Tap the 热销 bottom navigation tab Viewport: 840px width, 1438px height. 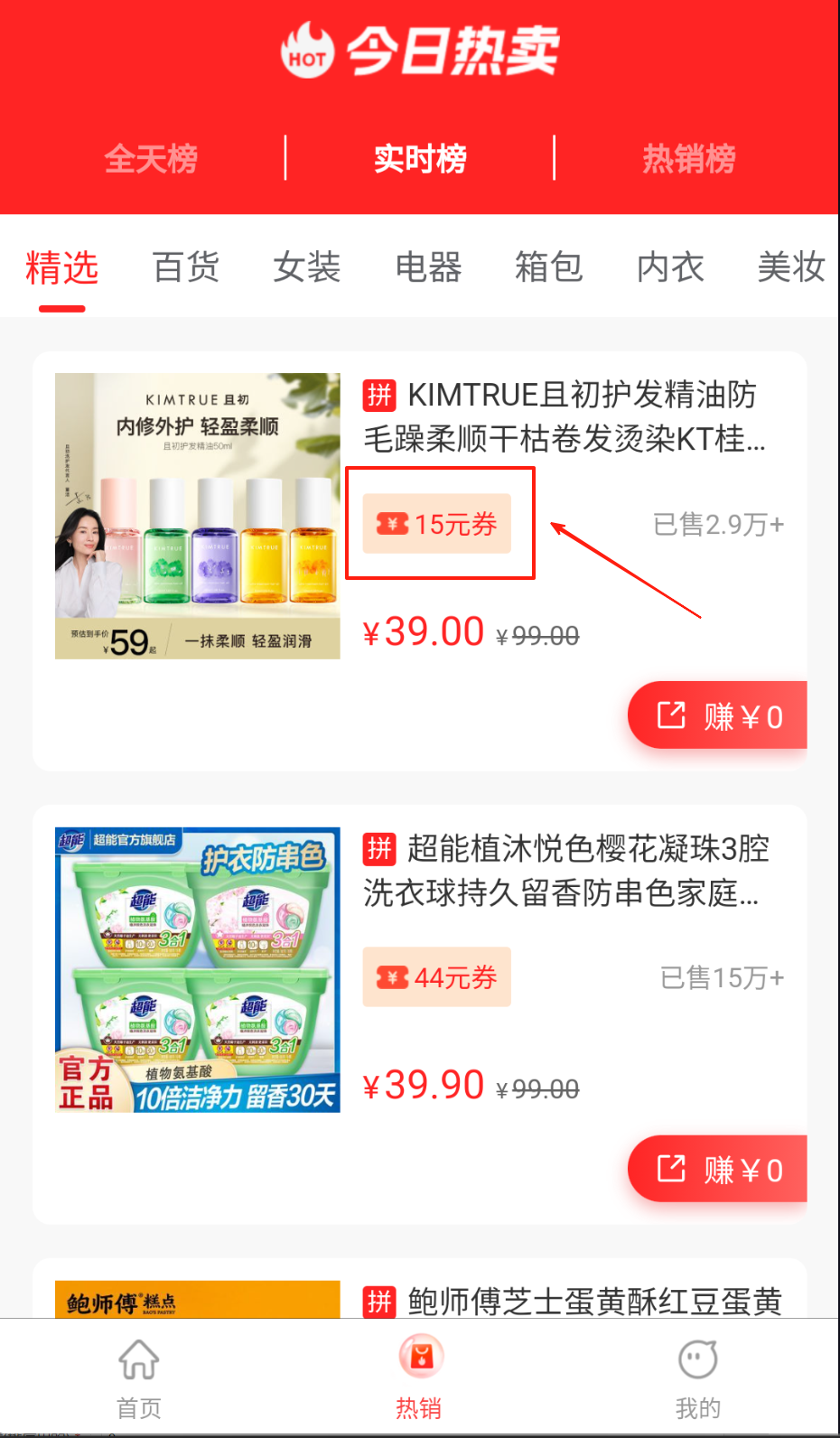click(419, 1378)
